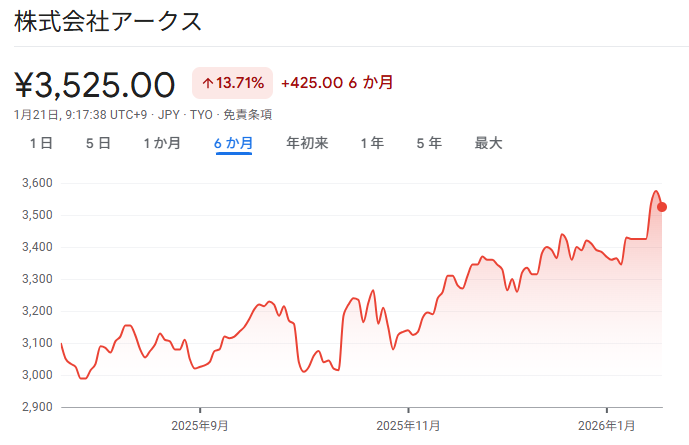Switch to 年初来 range
This screenshot has height=445, width=689.
(x=307, y=143)
